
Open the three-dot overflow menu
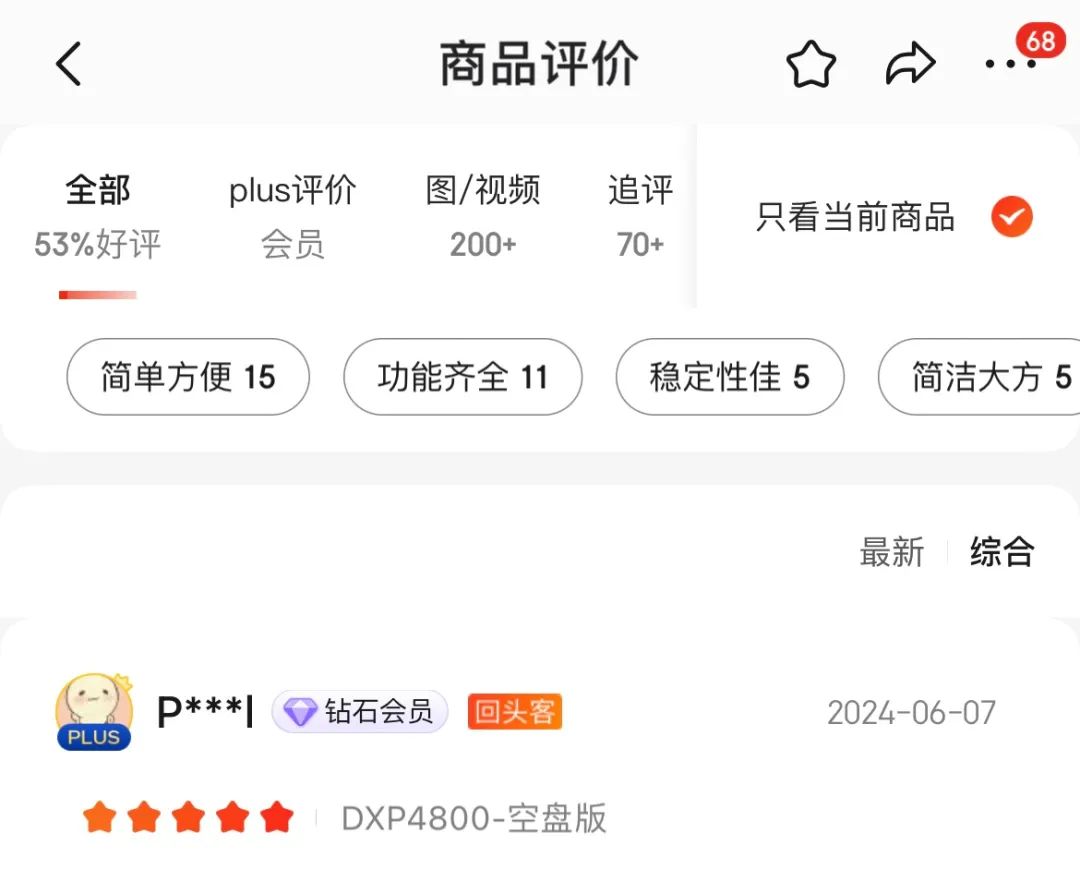[1010, 65]
